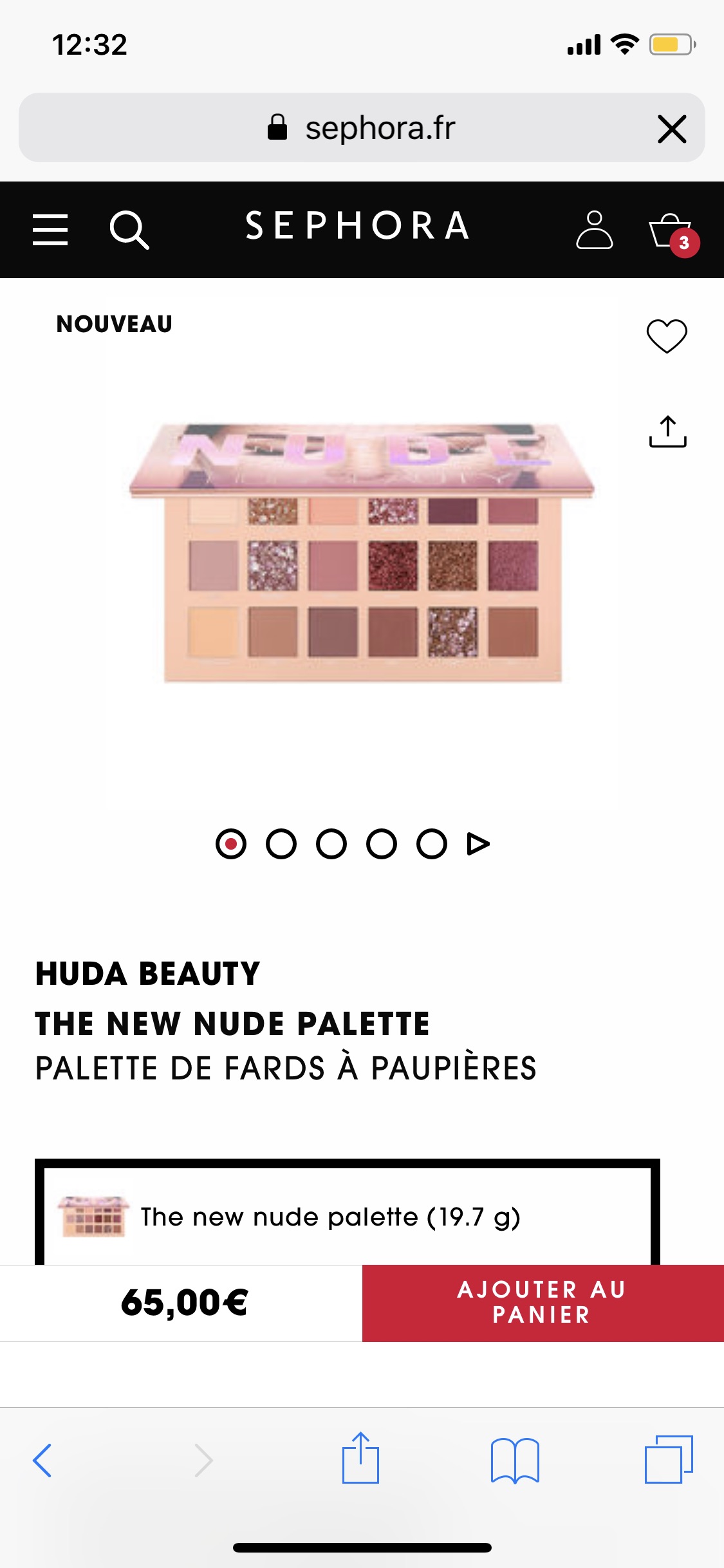Viewport: 724px width, 1568px height.
Task: Open the account profile icon
Action: tap(593, 230)
